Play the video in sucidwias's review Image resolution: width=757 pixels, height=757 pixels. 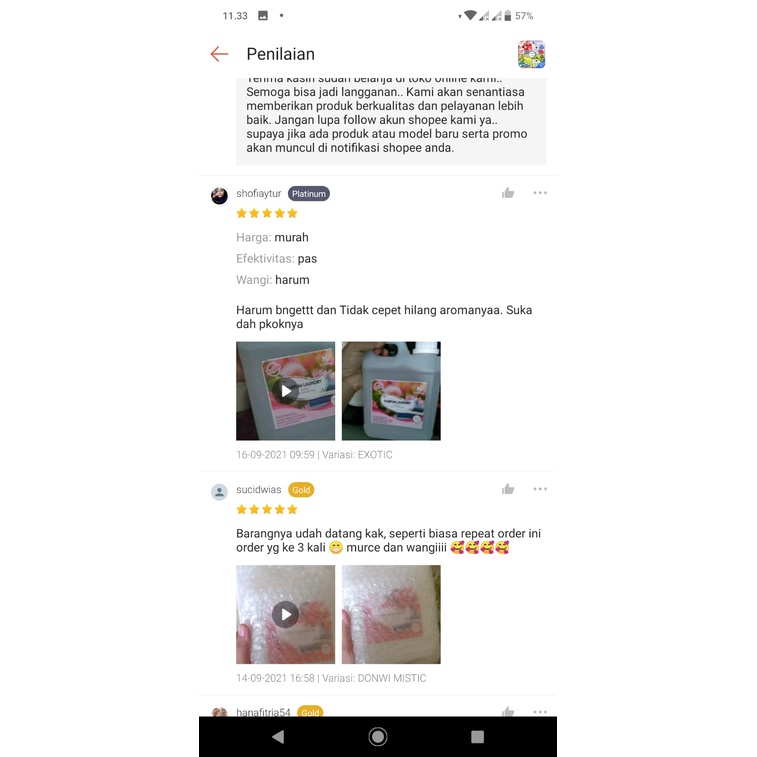(x=285, y=614)
